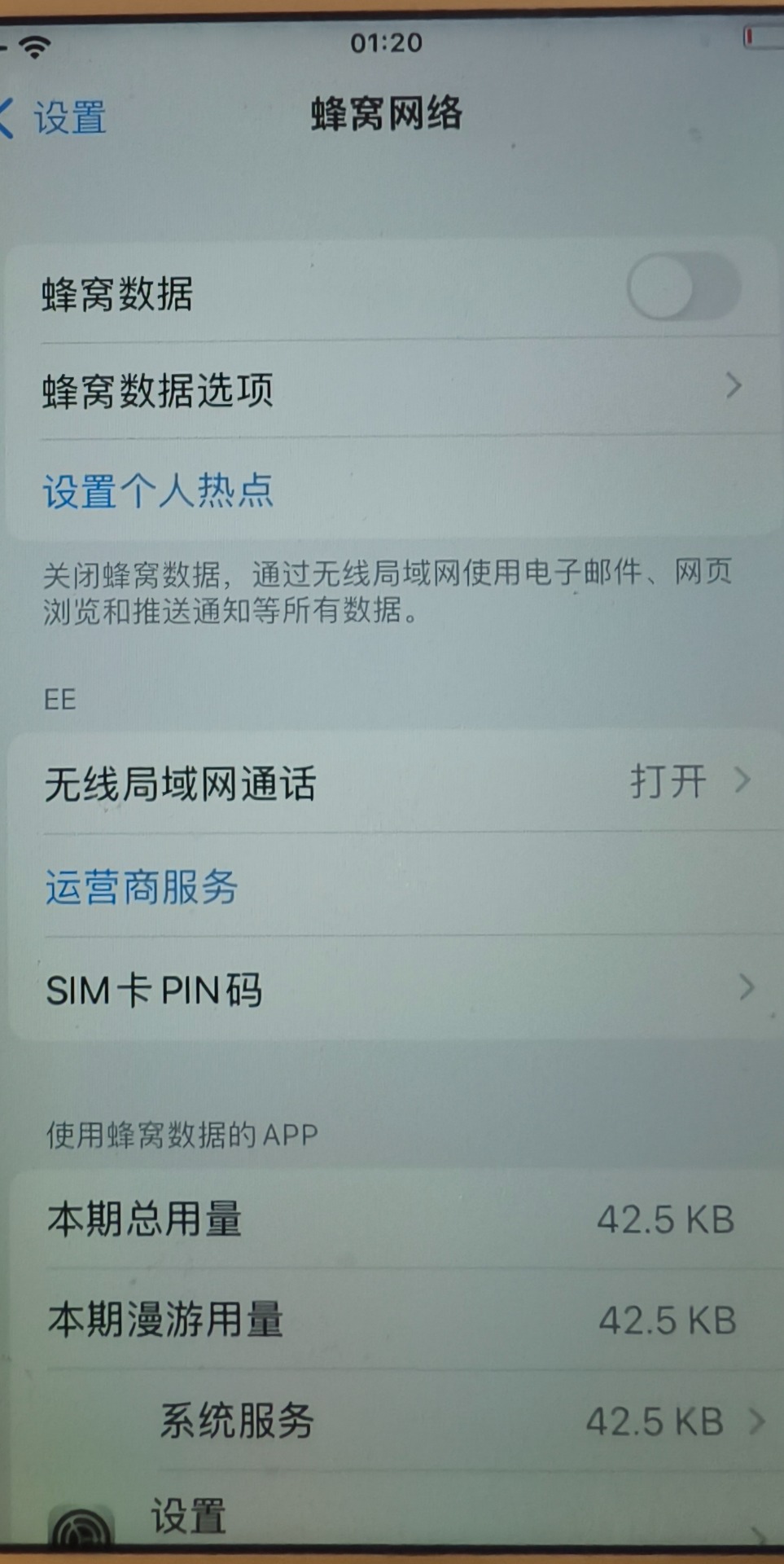This screenshot has width=784, height=1564.
Task: Open 运营商服务
Action: pyautogui.click(x=142, y=886)
